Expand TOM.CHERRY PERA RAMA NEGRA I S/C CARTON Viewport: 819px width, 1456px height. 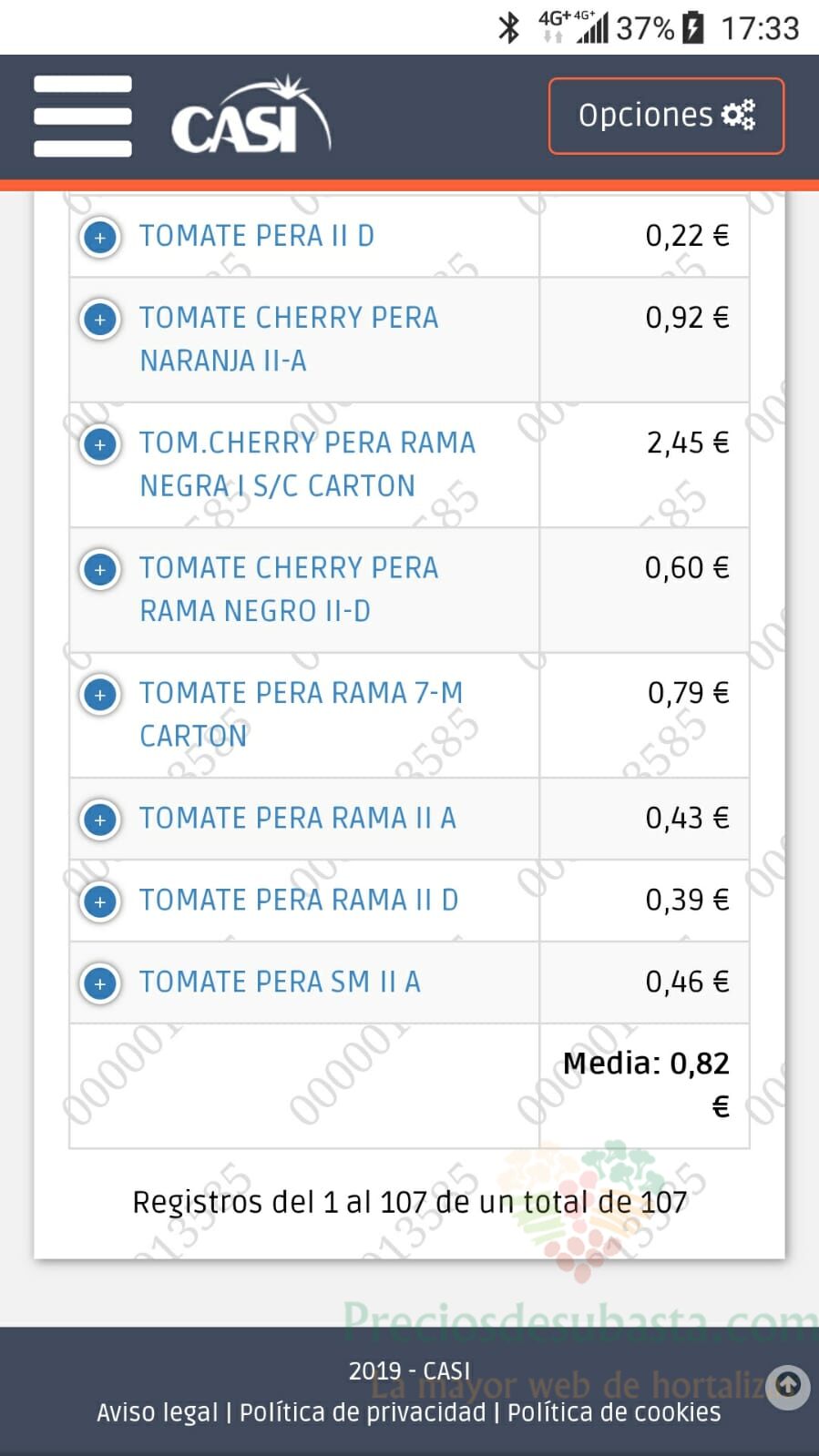100,444
